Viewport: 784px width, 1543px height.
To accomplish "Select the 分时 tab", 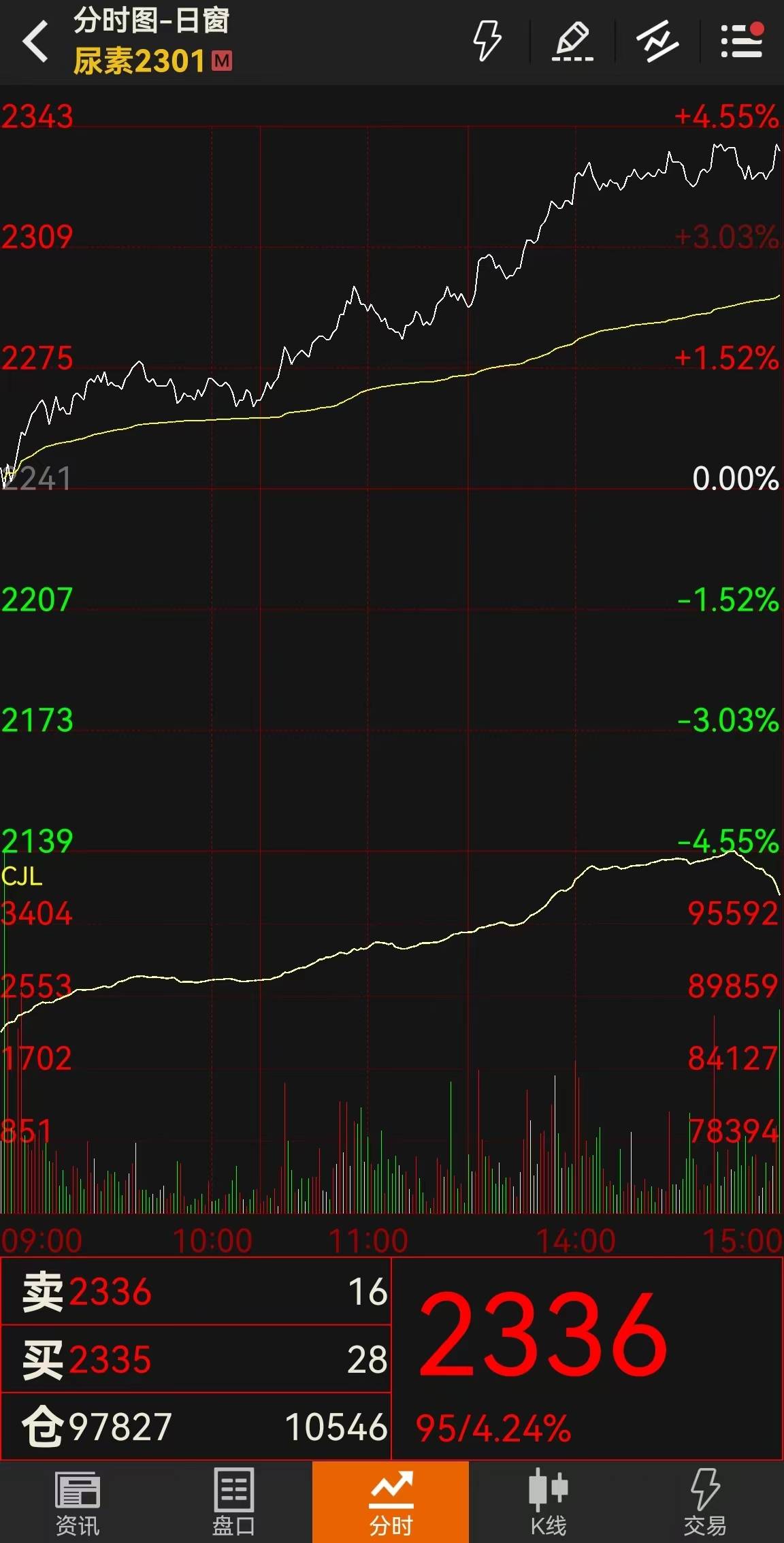I will (x=391, y=1502).
